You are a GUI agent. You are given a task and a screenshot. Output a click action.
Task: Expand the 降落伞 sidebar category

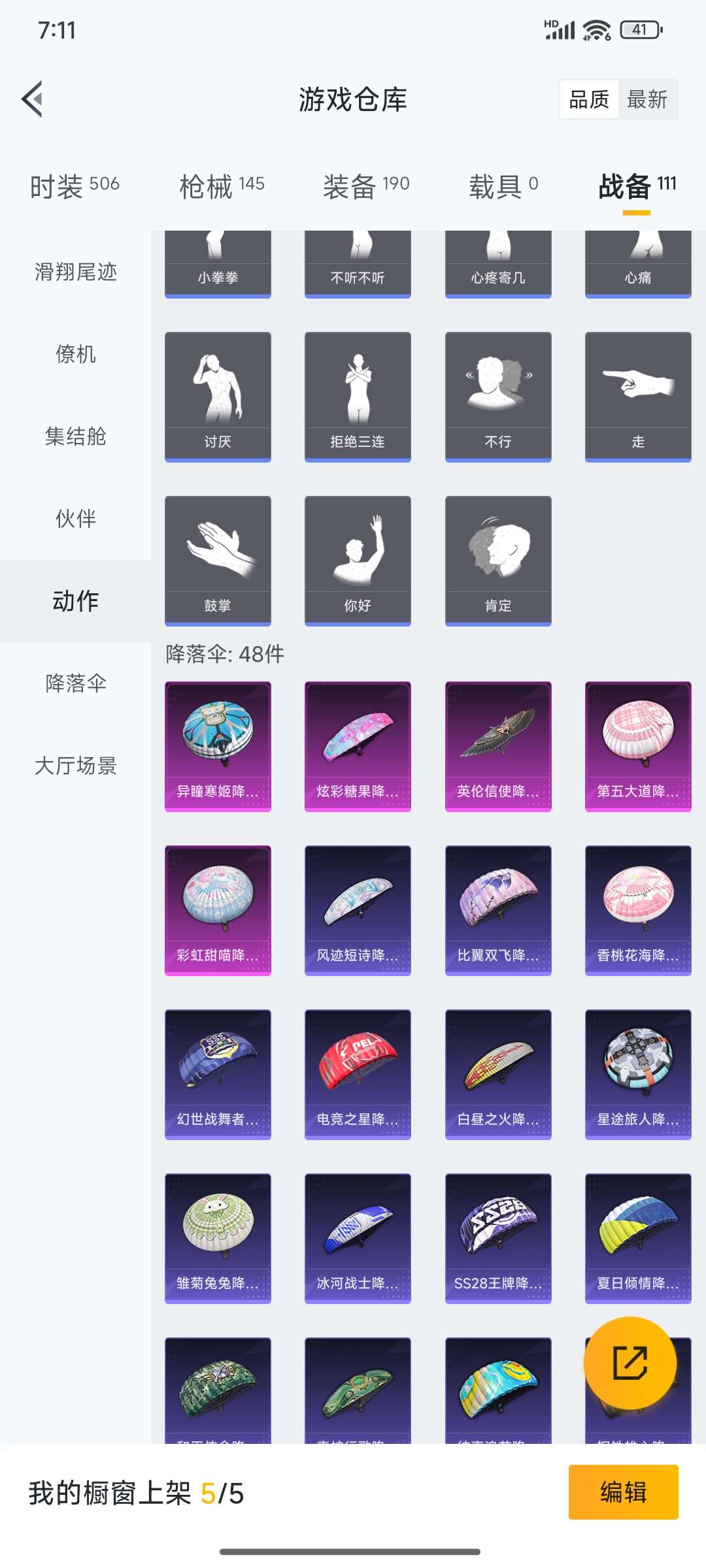(x=74, y=684)
